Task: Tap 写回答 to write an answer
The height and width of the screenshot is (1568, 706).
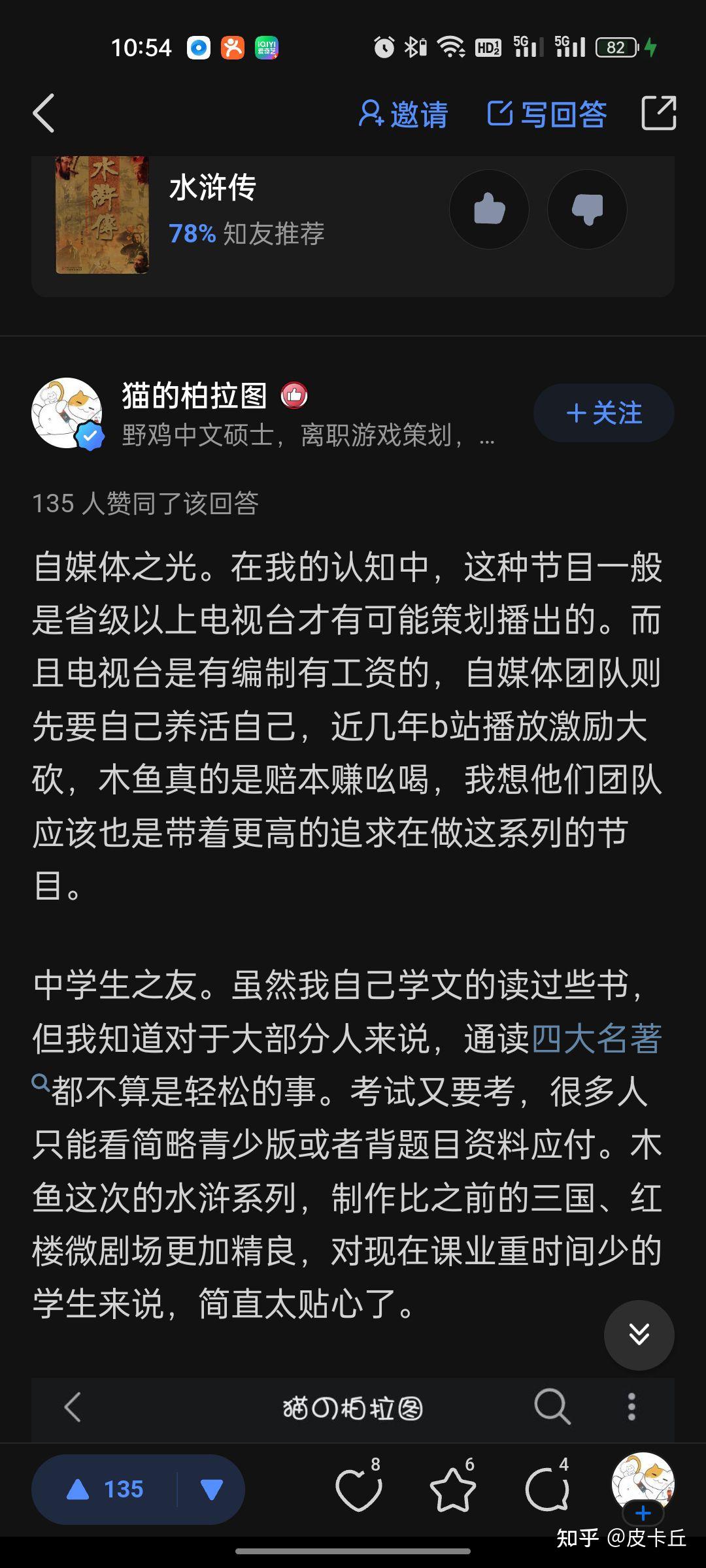Action: coord(547,114)
